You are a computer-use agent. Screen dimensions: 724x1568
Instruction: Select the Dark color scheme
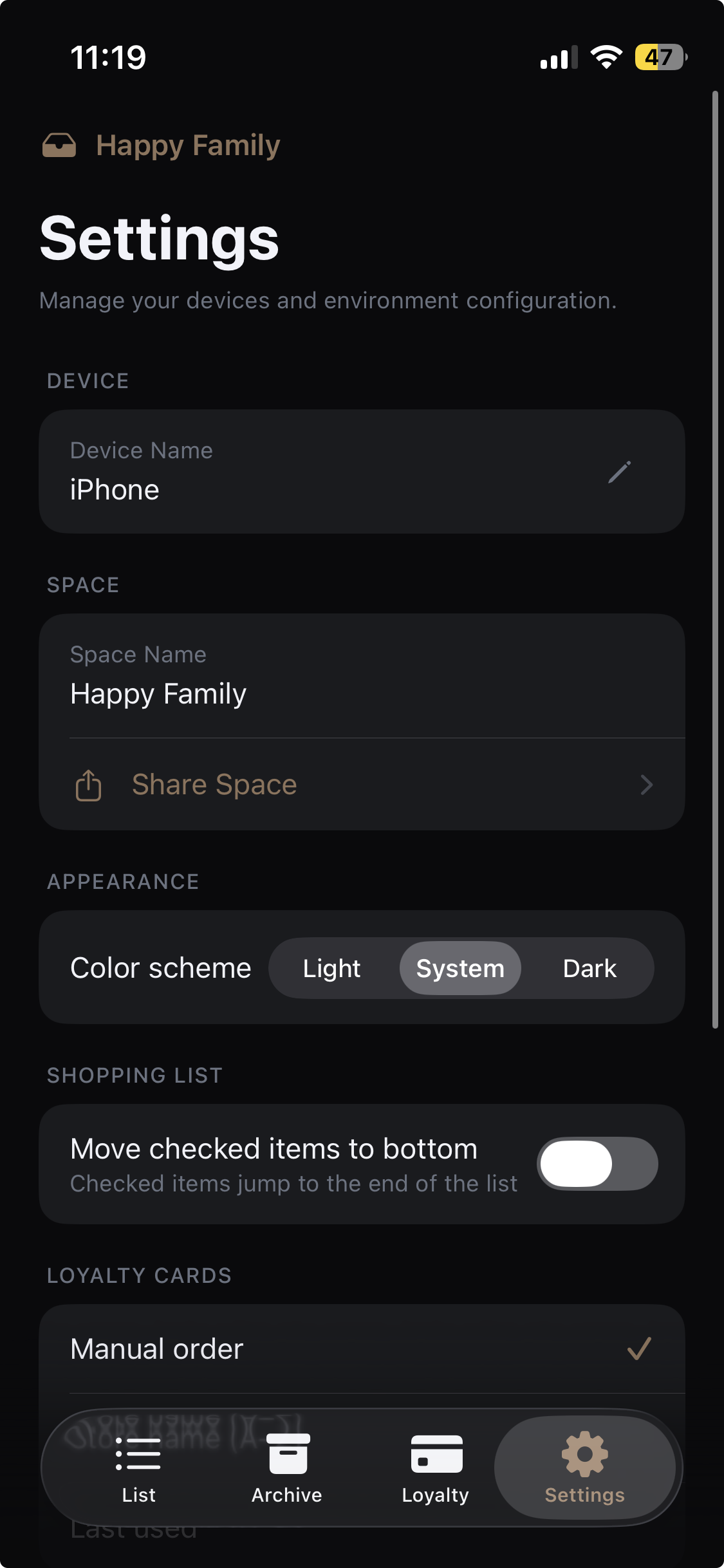(x=589, y=968)
